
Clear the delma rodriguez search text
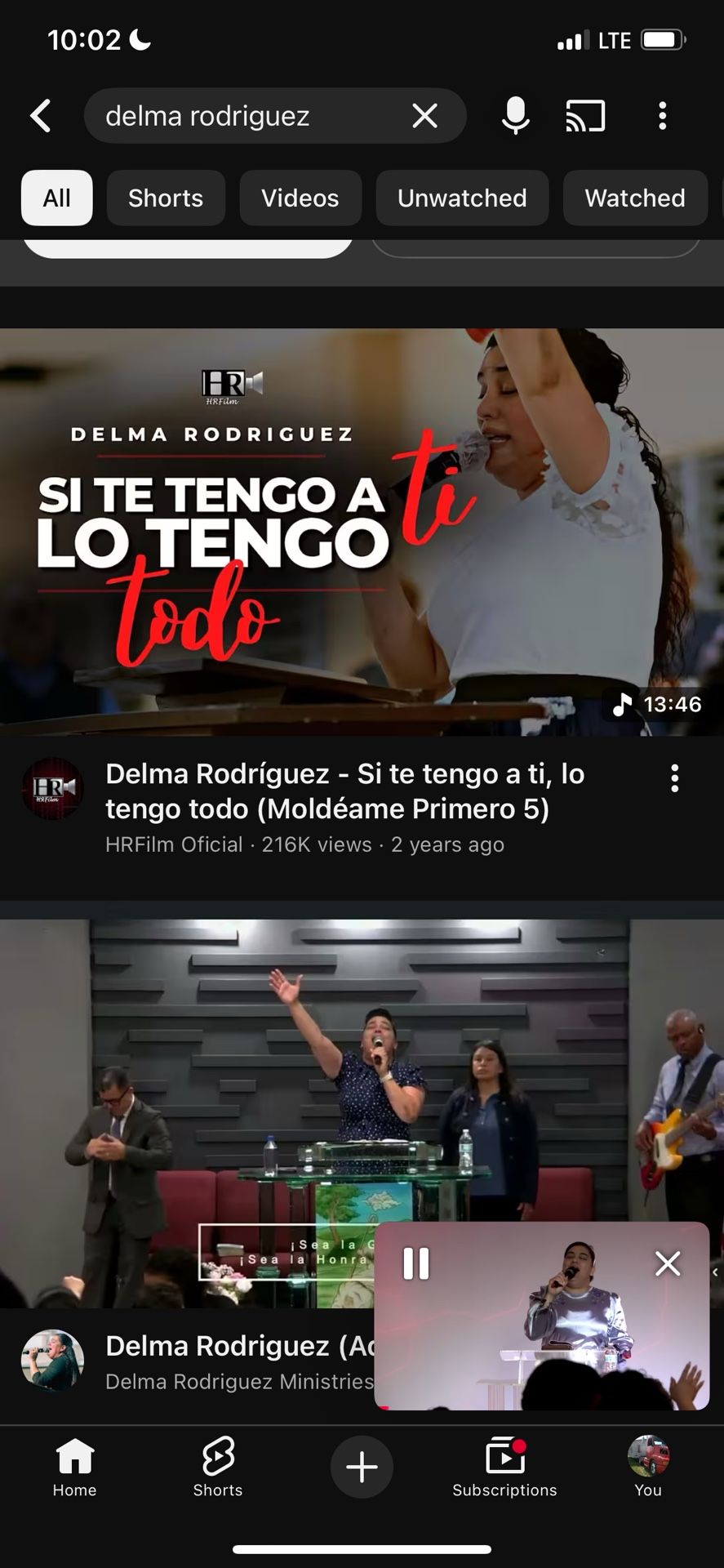tap(424, 116)
